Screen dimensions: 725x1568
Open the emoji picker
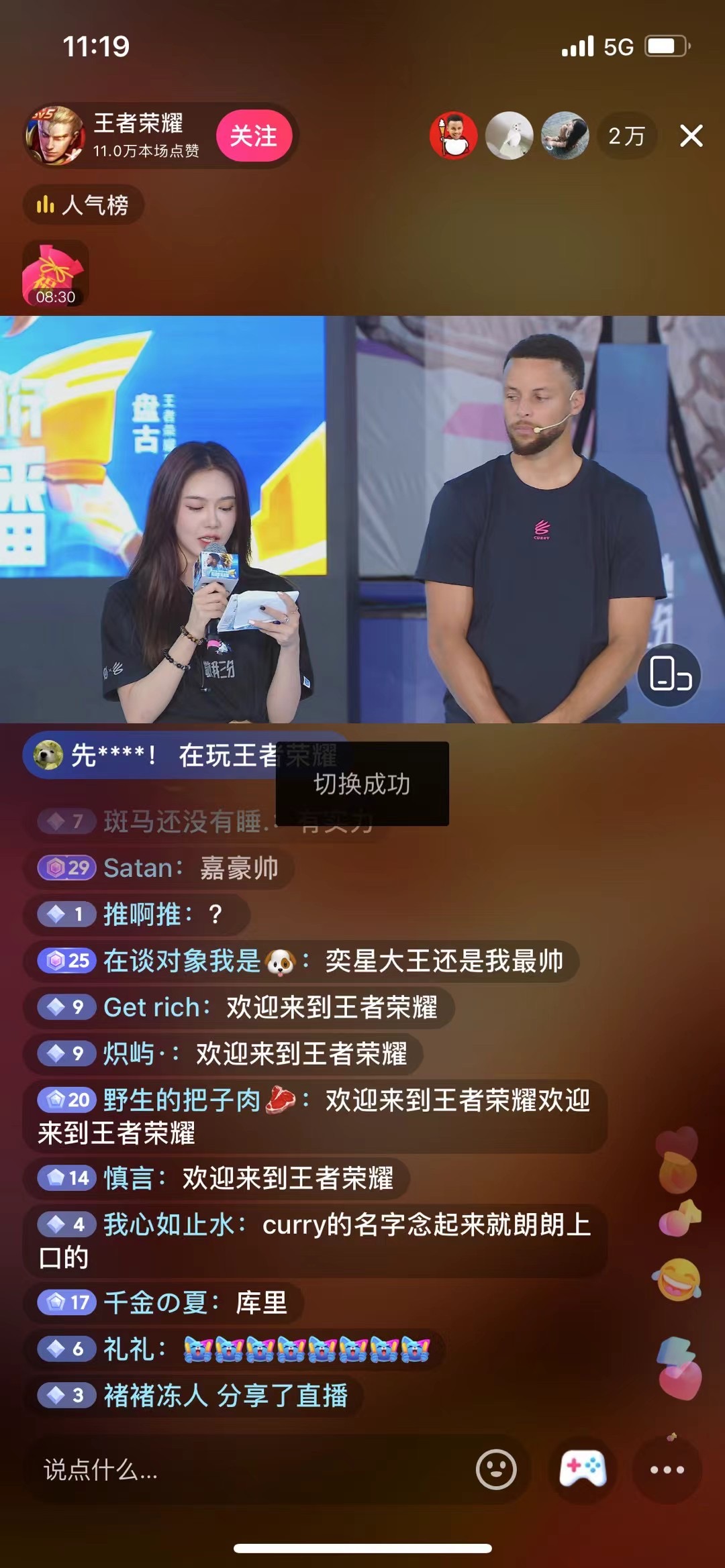(x=496, y=1470)
